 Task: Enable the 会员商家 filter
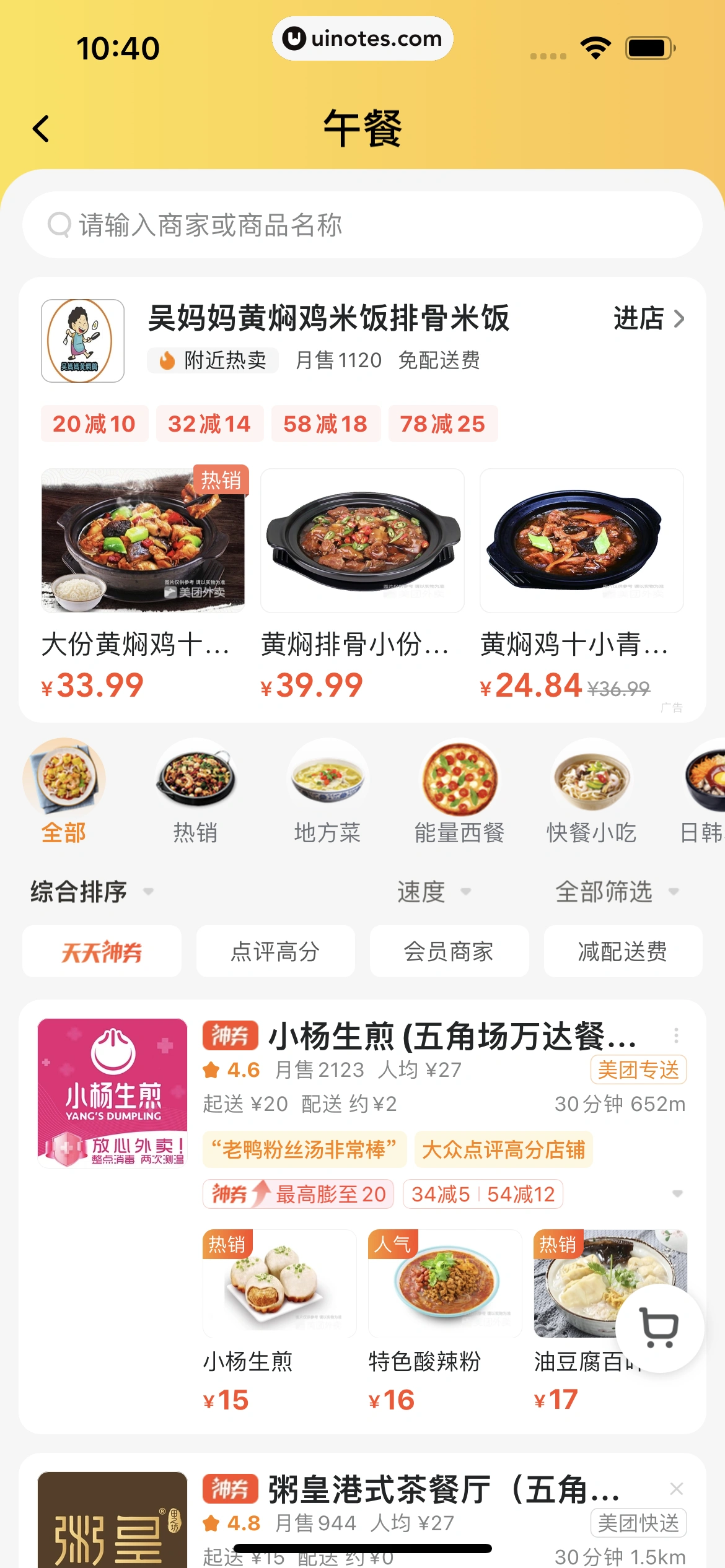coord(450,952)
